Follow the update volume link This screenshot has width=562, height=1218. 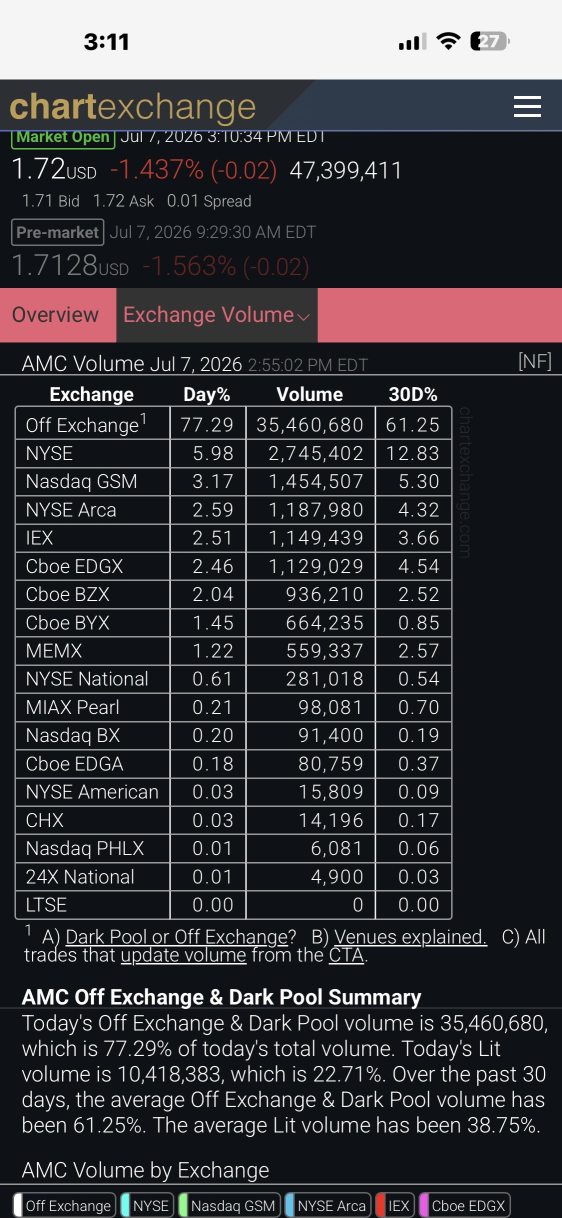coord(183,955)
